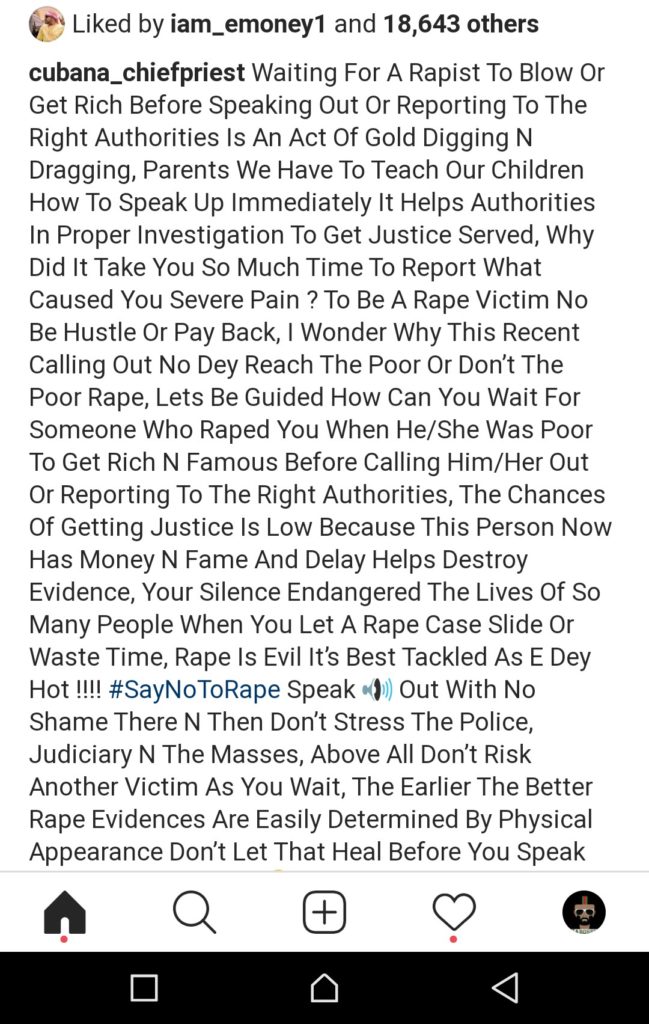This screenshot has width=649, height=1024.
Task: Tap the system back triangle button
Action: click(505, 988)
